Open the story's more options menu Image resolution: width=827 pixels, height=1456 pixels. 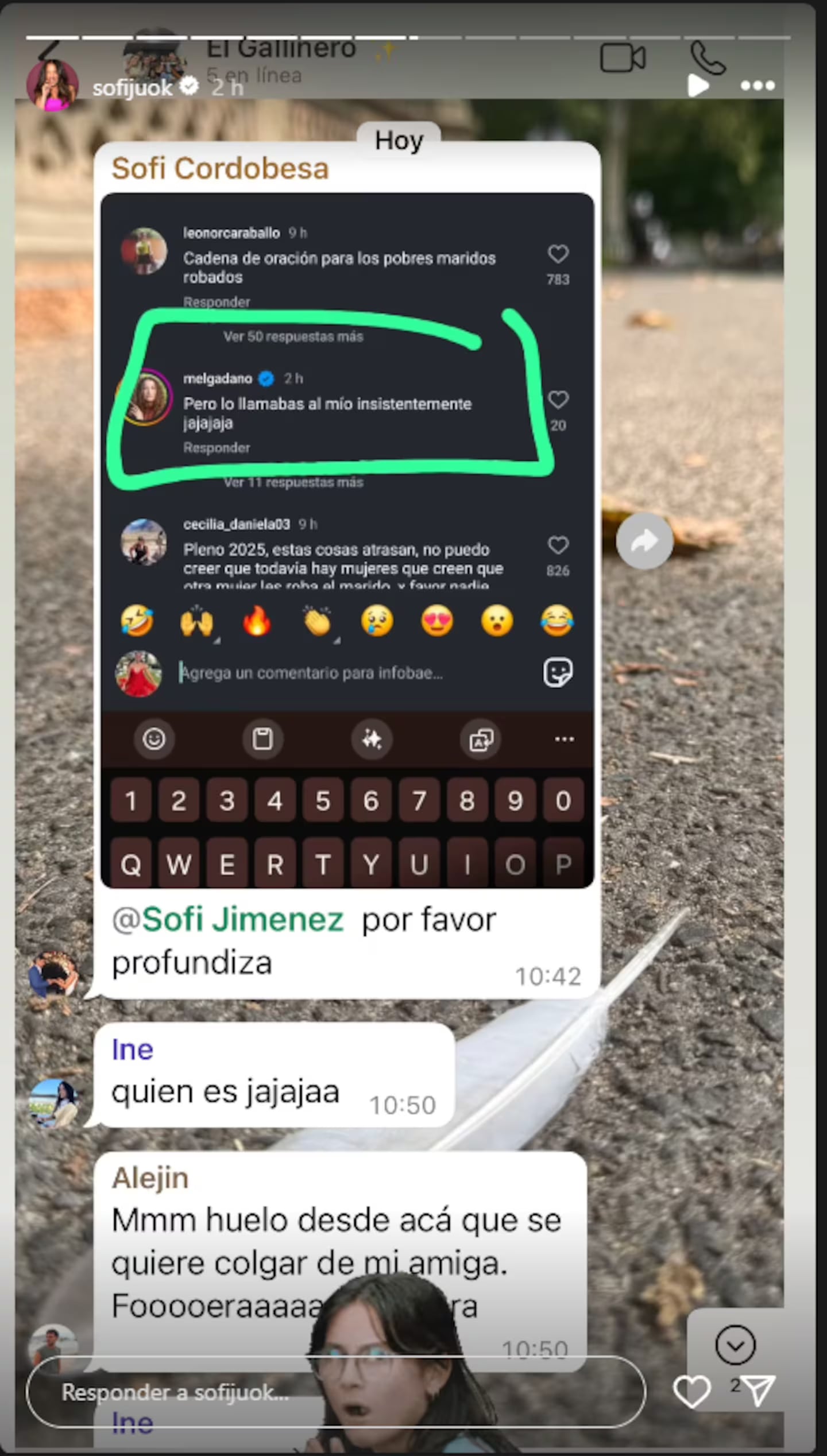(x=758, y=86)
